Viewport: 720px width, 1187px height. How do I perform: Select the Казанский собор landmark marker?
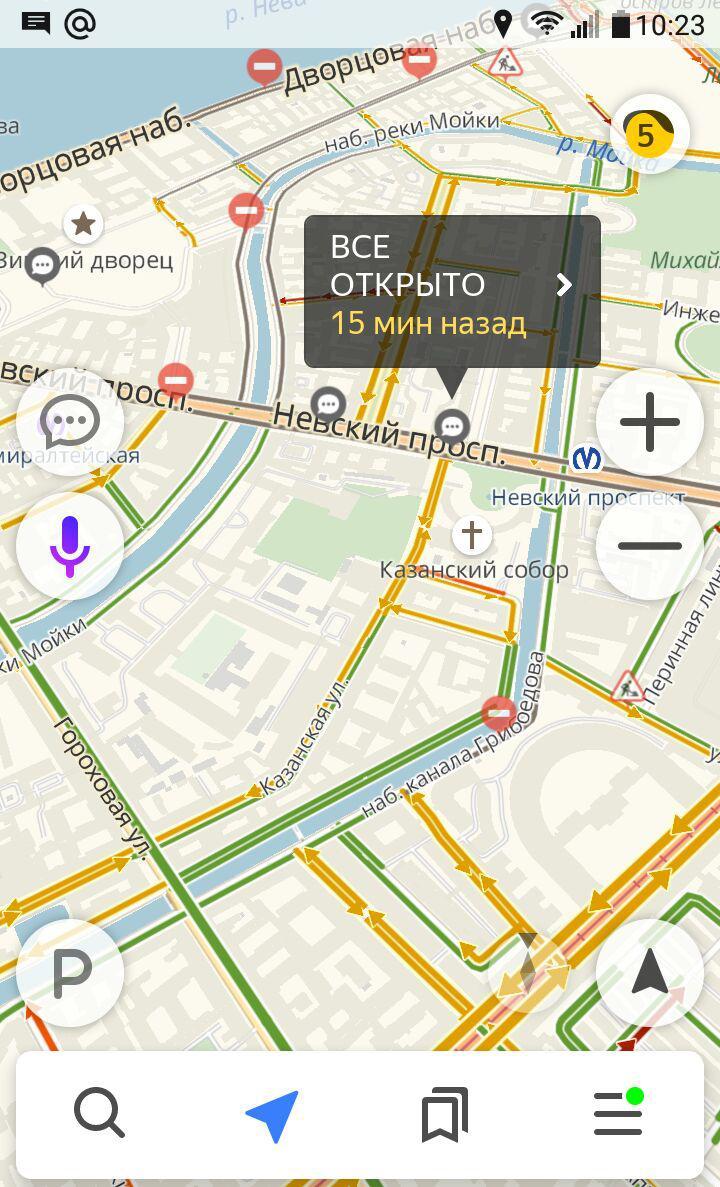[x=471, y=535]
